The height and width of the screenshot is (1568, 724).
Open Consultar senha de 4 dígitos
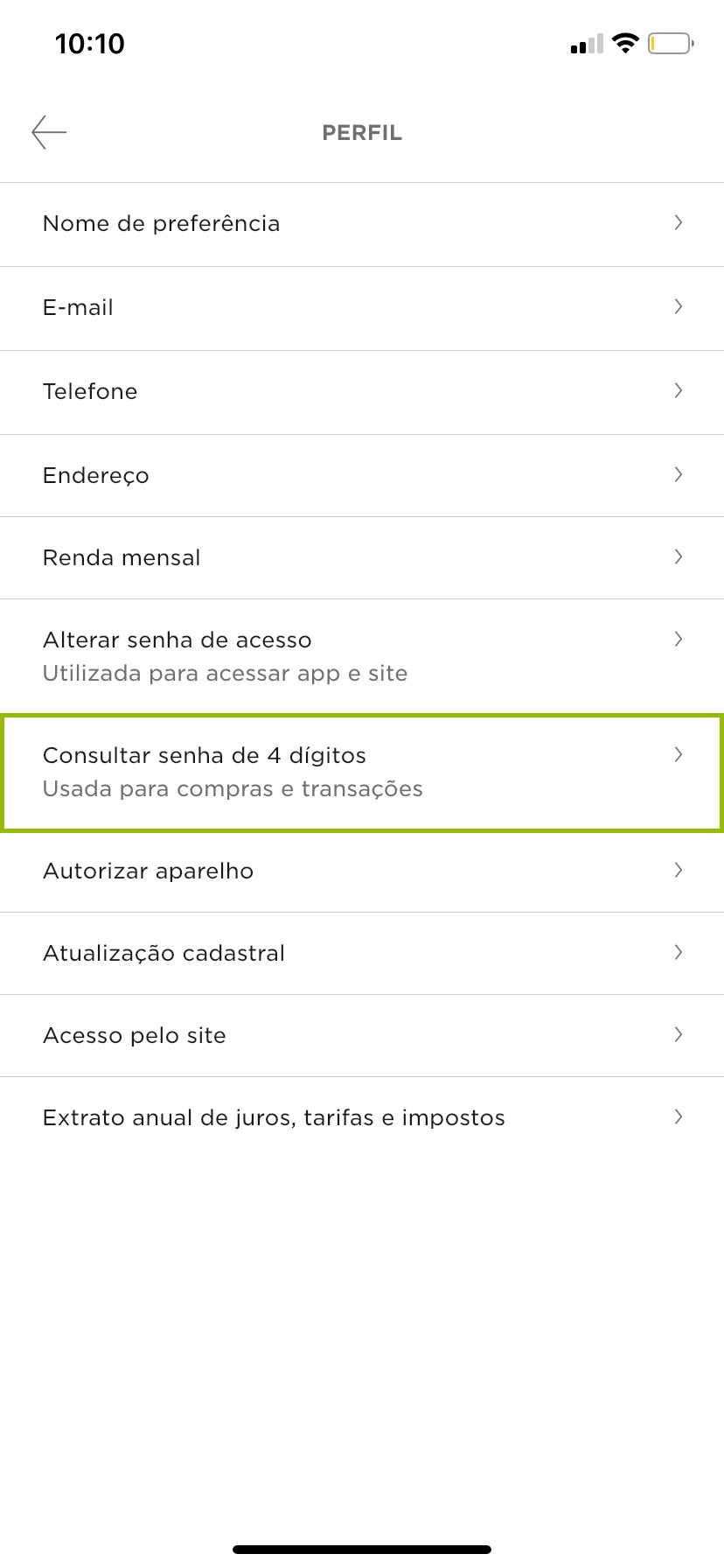pyautogui.click(x=362, y=772)
